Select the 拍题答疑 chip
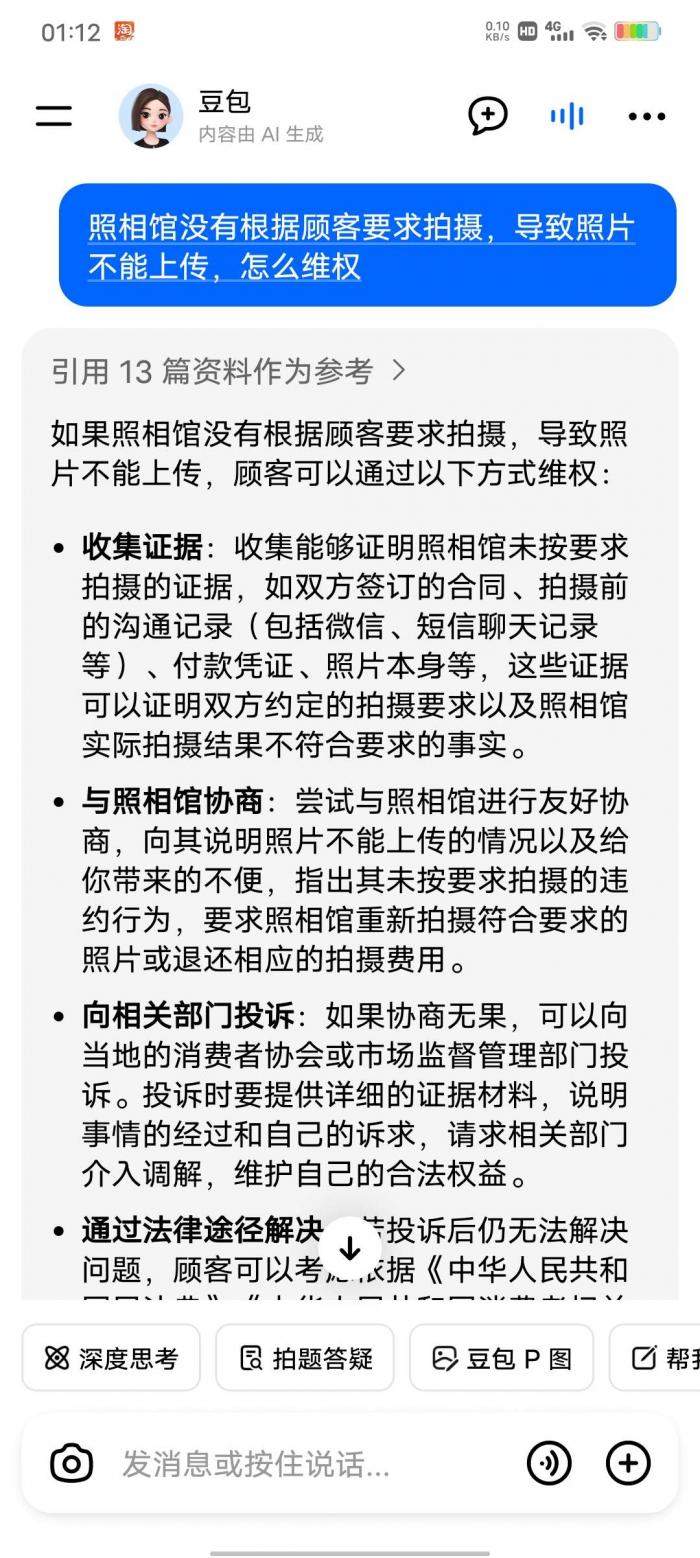 305,1357
